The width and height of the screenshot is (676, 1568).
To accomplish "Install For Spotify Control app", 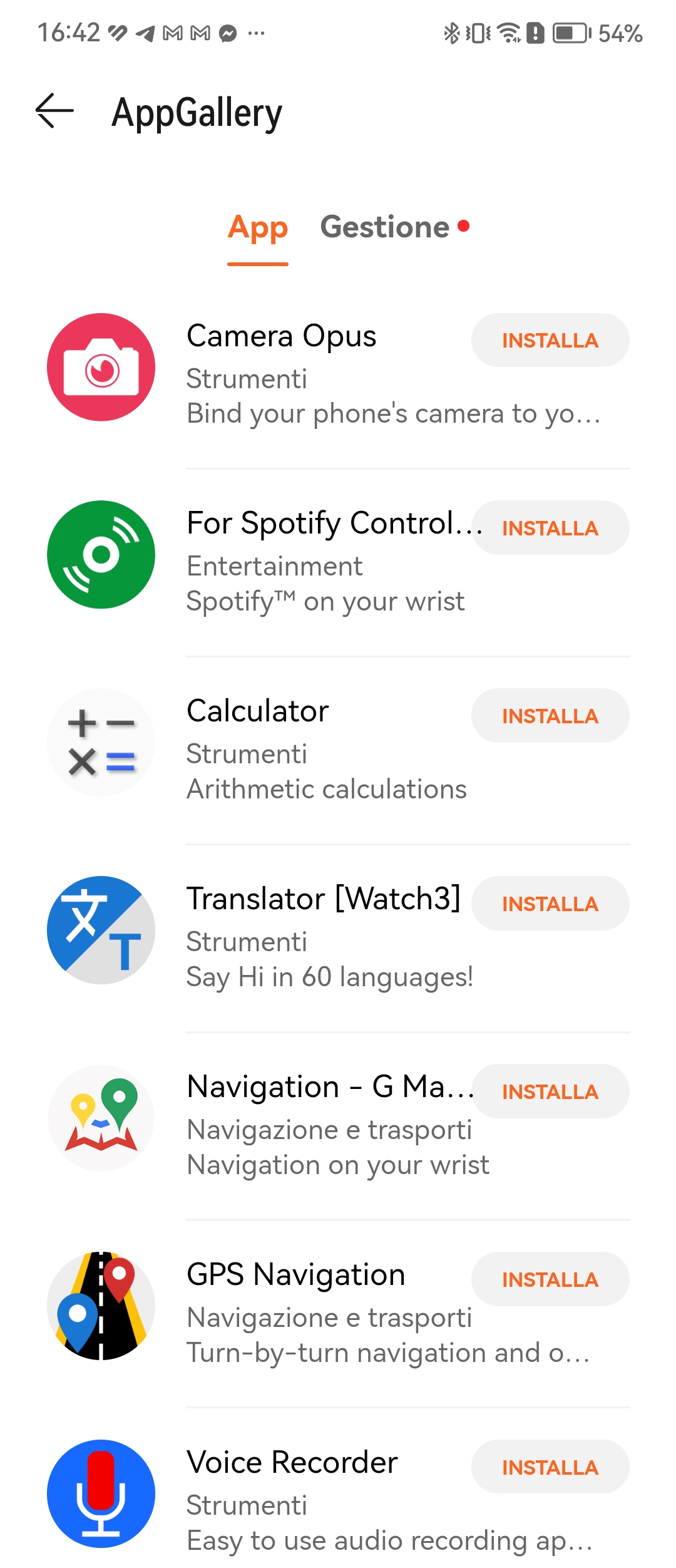I will tap(550, 528).
